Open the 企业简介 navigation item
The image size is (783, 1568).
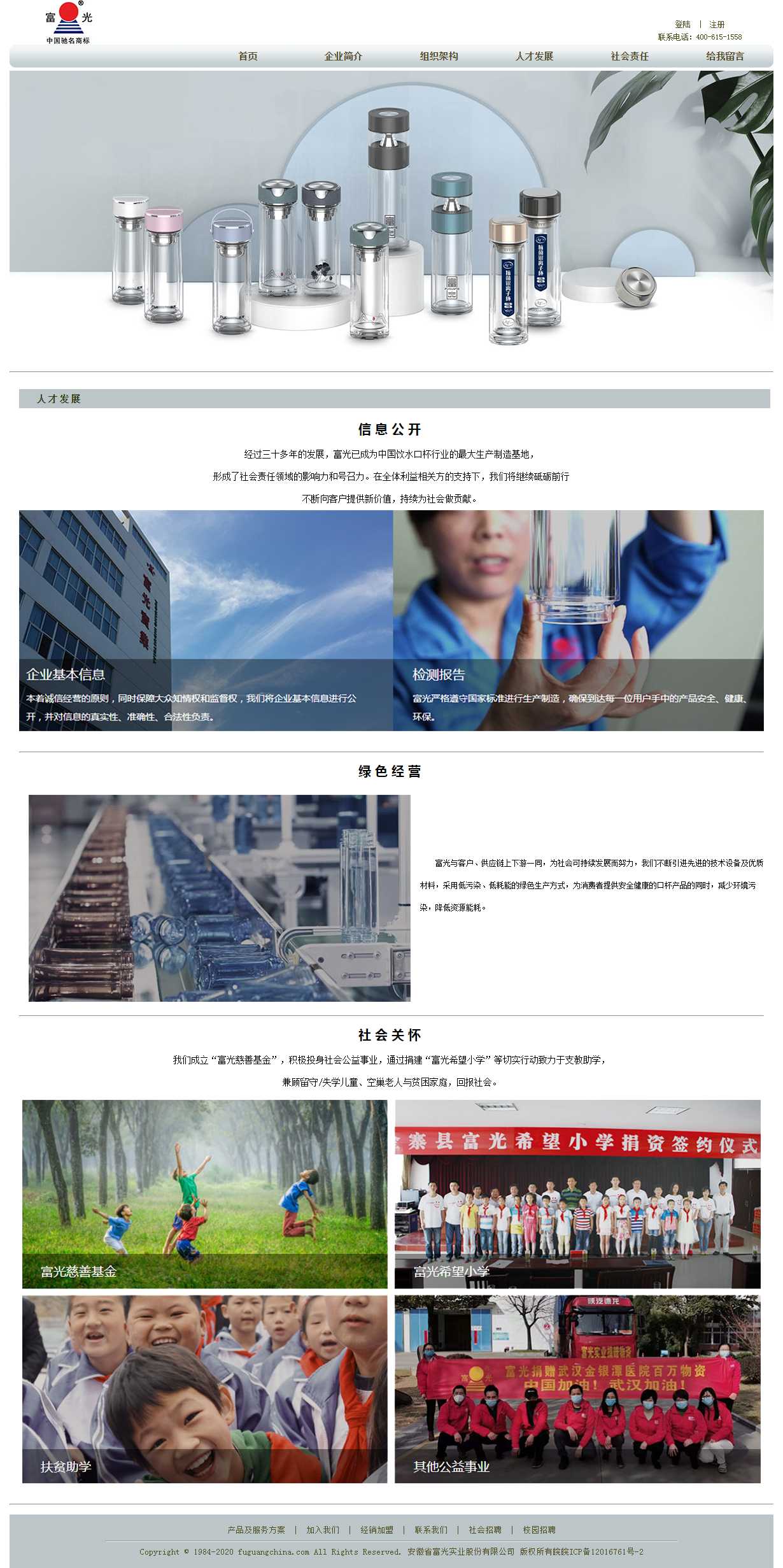pyautogui.click(x=343, y=56)
